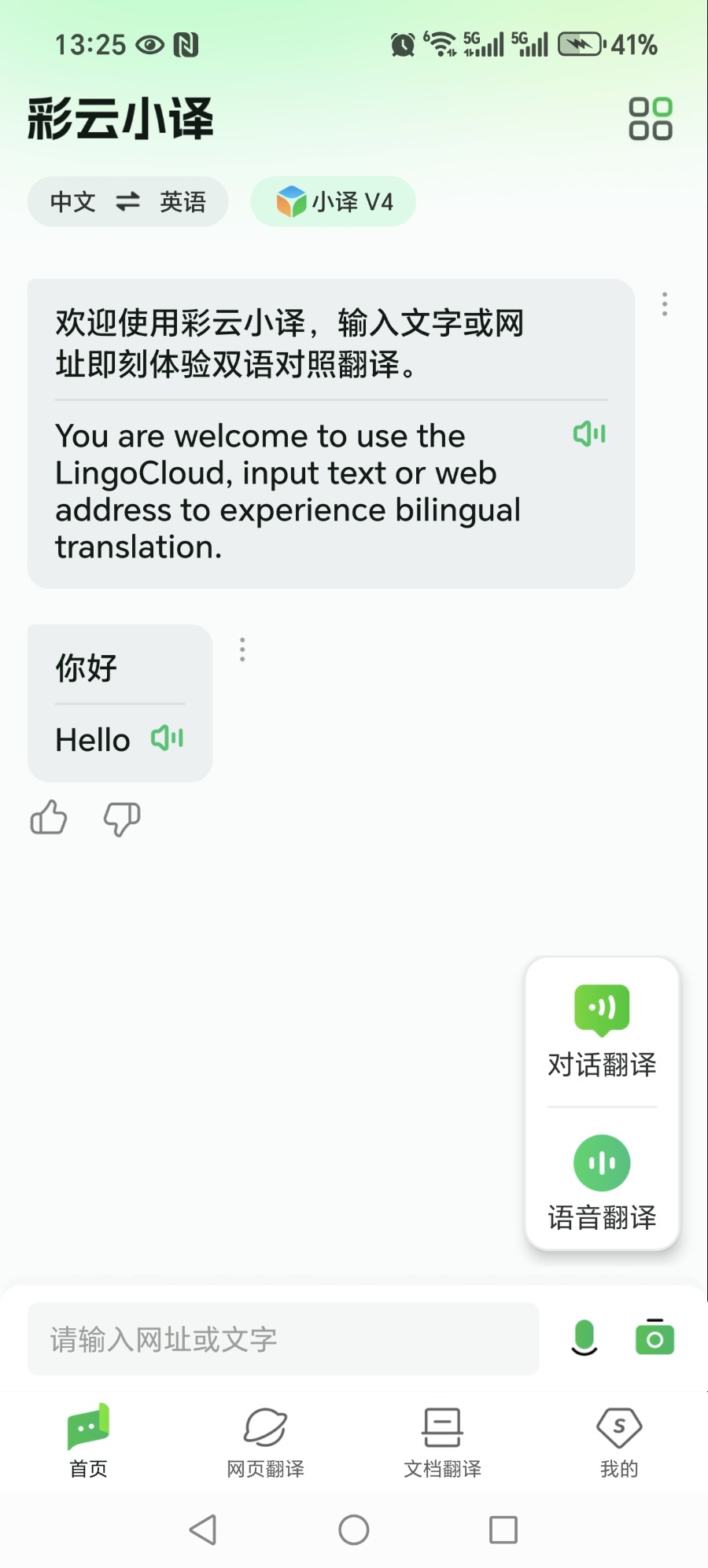Switch to the 首页 tab

pos(88,1440)
